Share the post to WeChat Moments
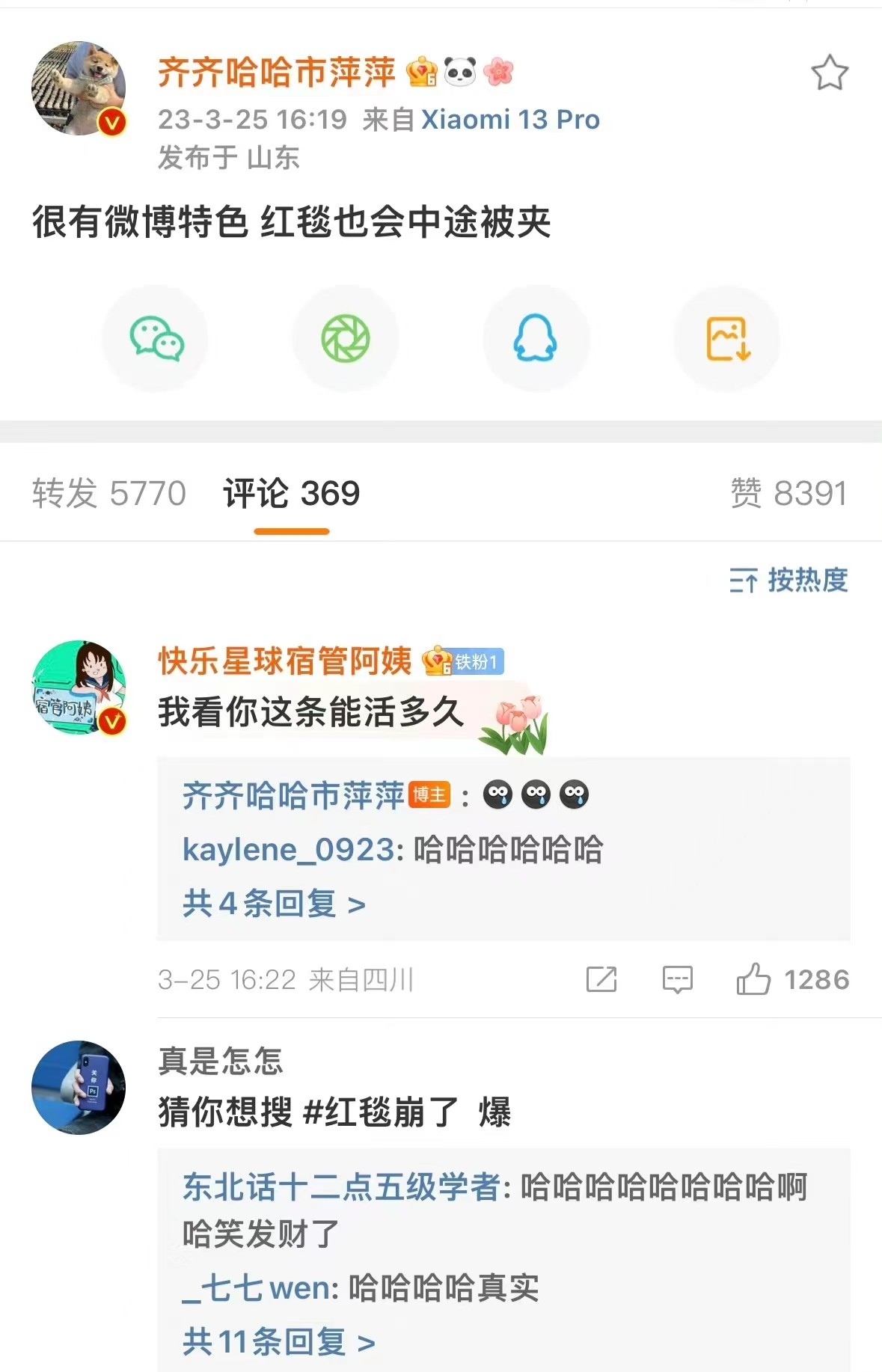 click(x=346, y=339)
